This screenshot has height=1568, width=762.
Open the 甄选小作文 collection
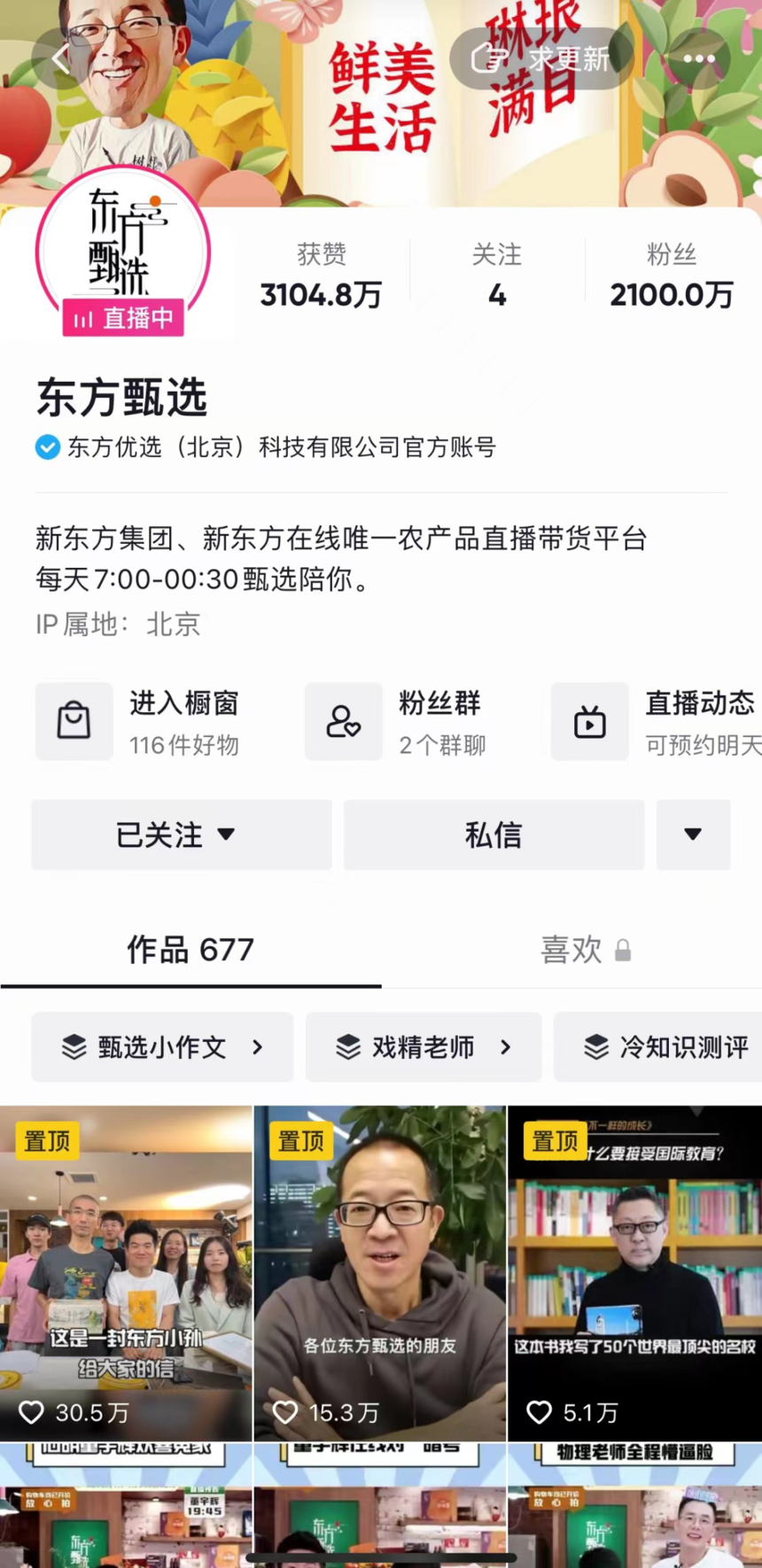point(162,1047)
